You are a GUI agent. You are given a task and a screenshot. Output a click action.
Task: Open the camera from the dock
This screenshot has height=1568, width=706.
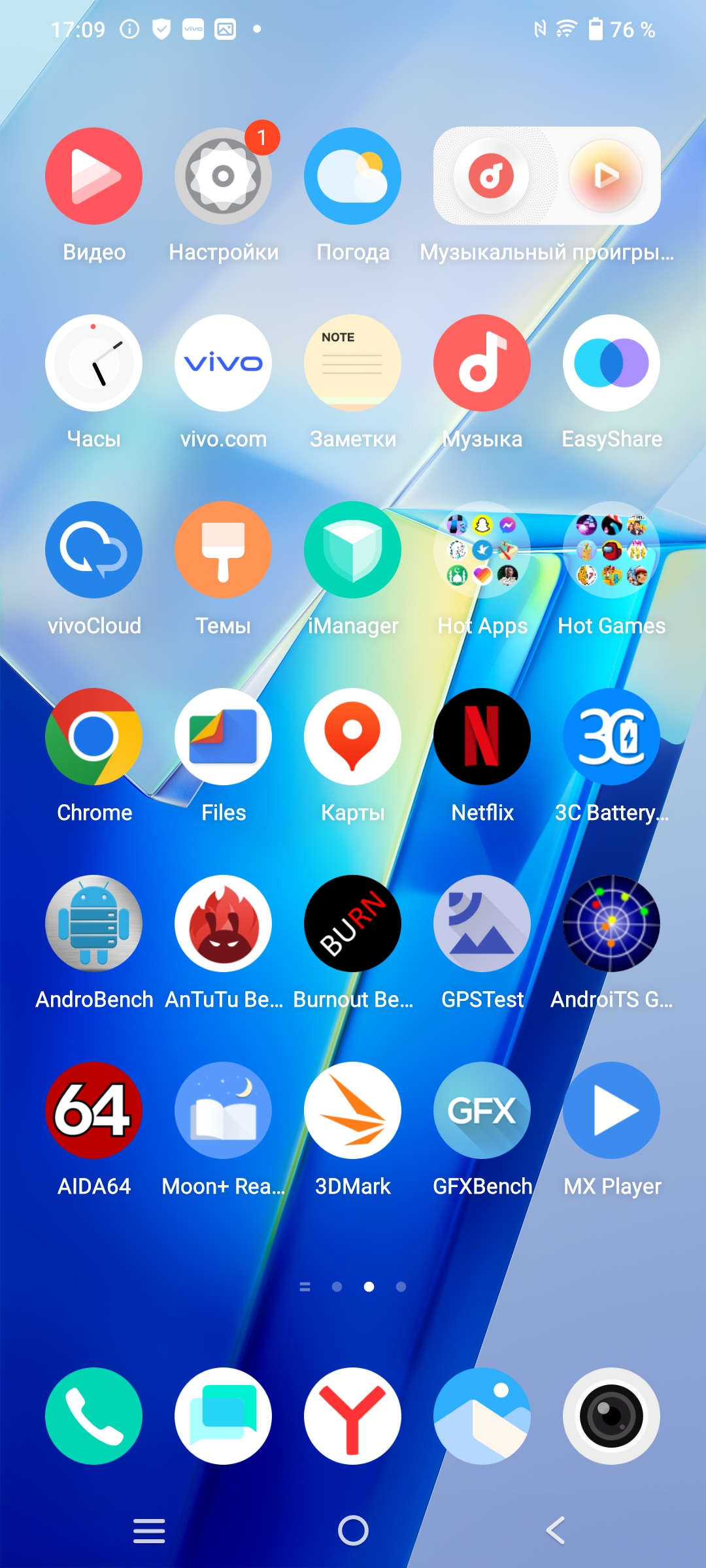(611, 1416)
